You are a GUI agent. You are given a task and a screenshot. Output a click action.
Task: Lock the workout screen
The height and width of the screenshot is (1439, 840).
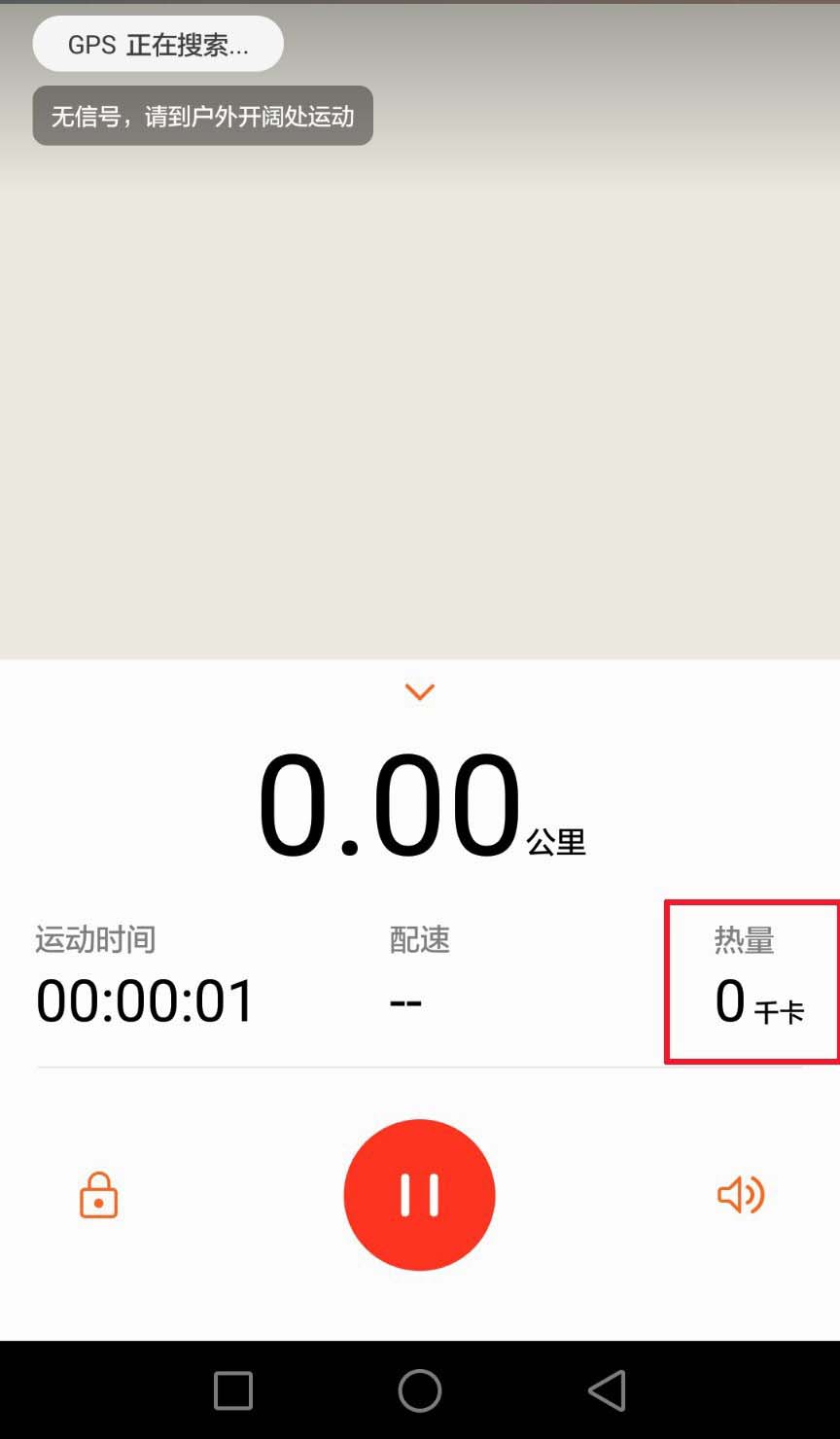[98, 1195]
